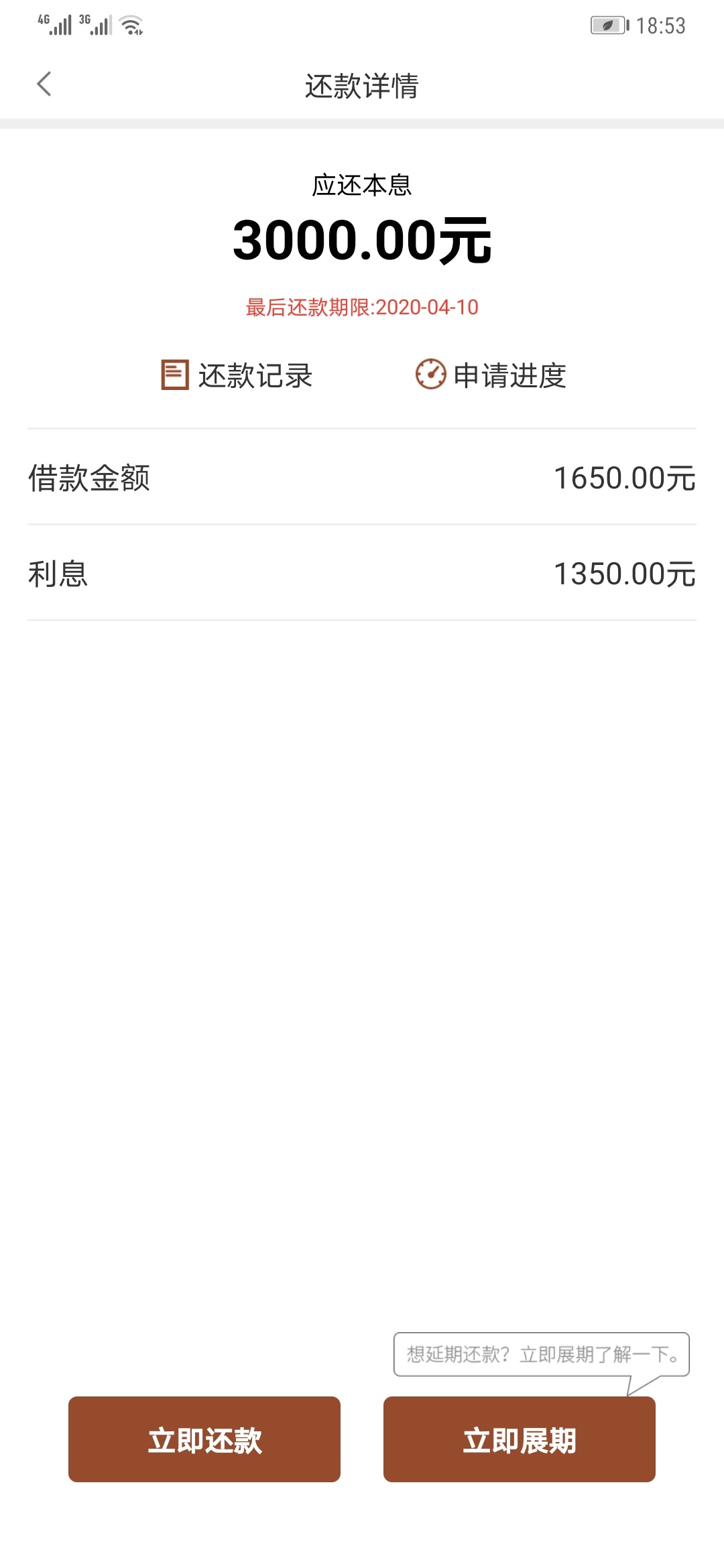Tap the 立即还款 button
724x1568 pixels.
click(x=204, y=1439)
